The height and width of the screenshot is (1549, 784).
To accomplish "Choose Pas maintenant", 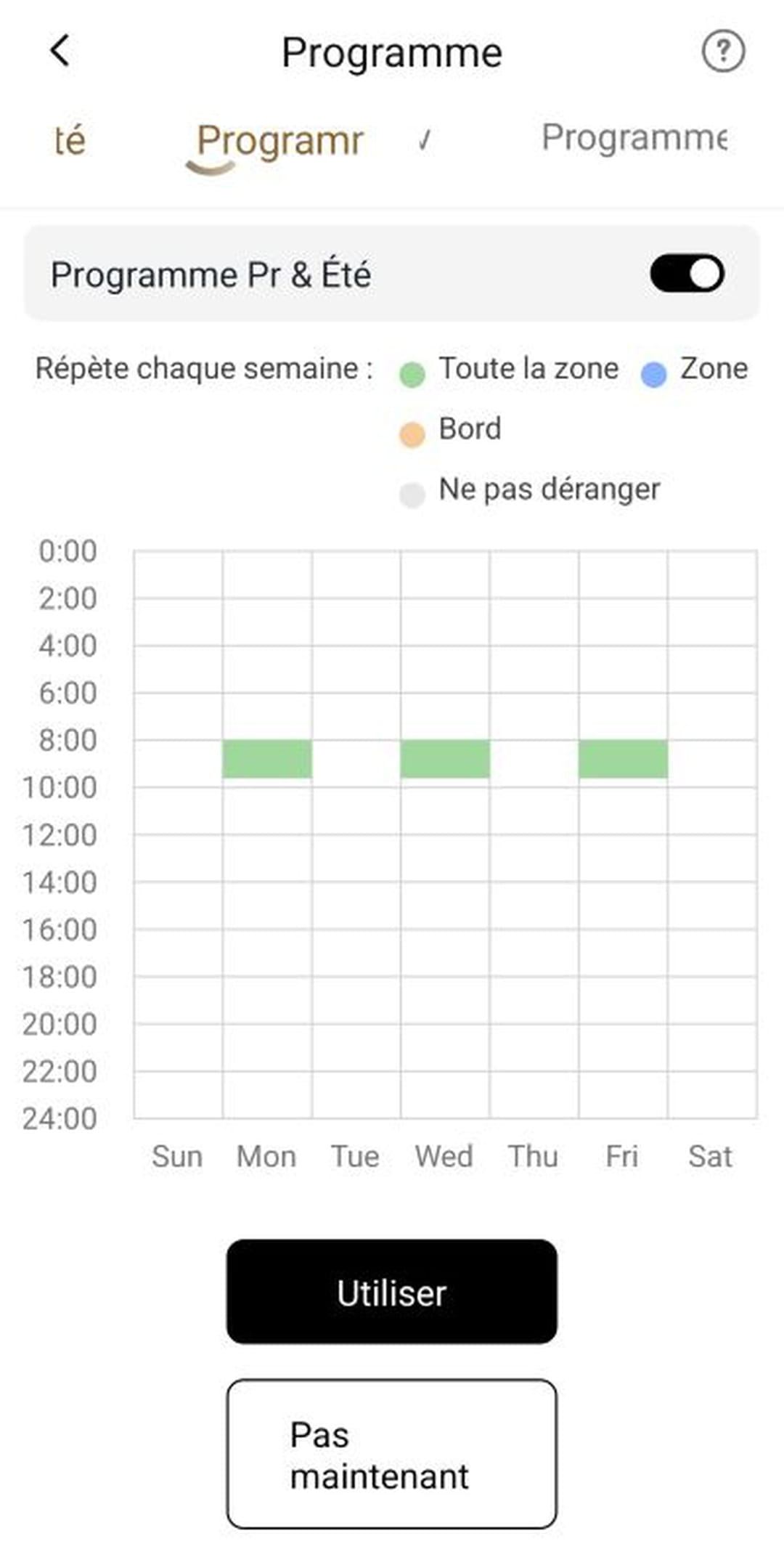I will (392, 1455).
